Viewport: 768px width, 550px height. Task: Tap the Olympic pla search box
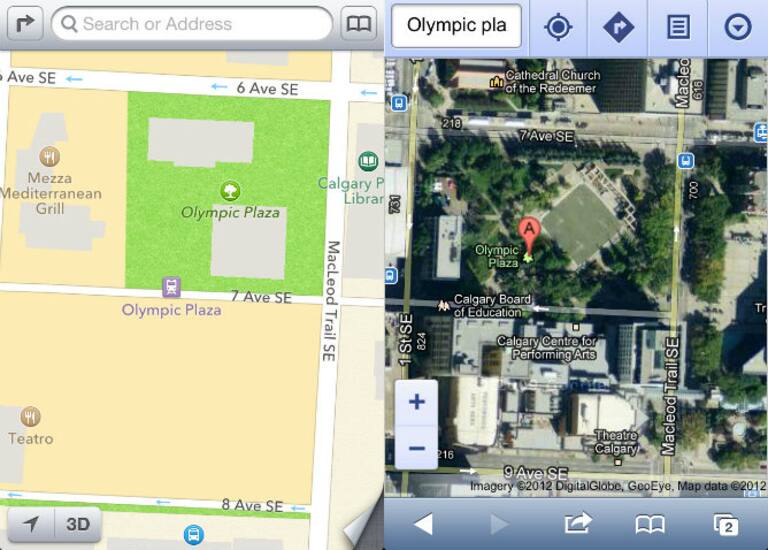pos(456,26)
